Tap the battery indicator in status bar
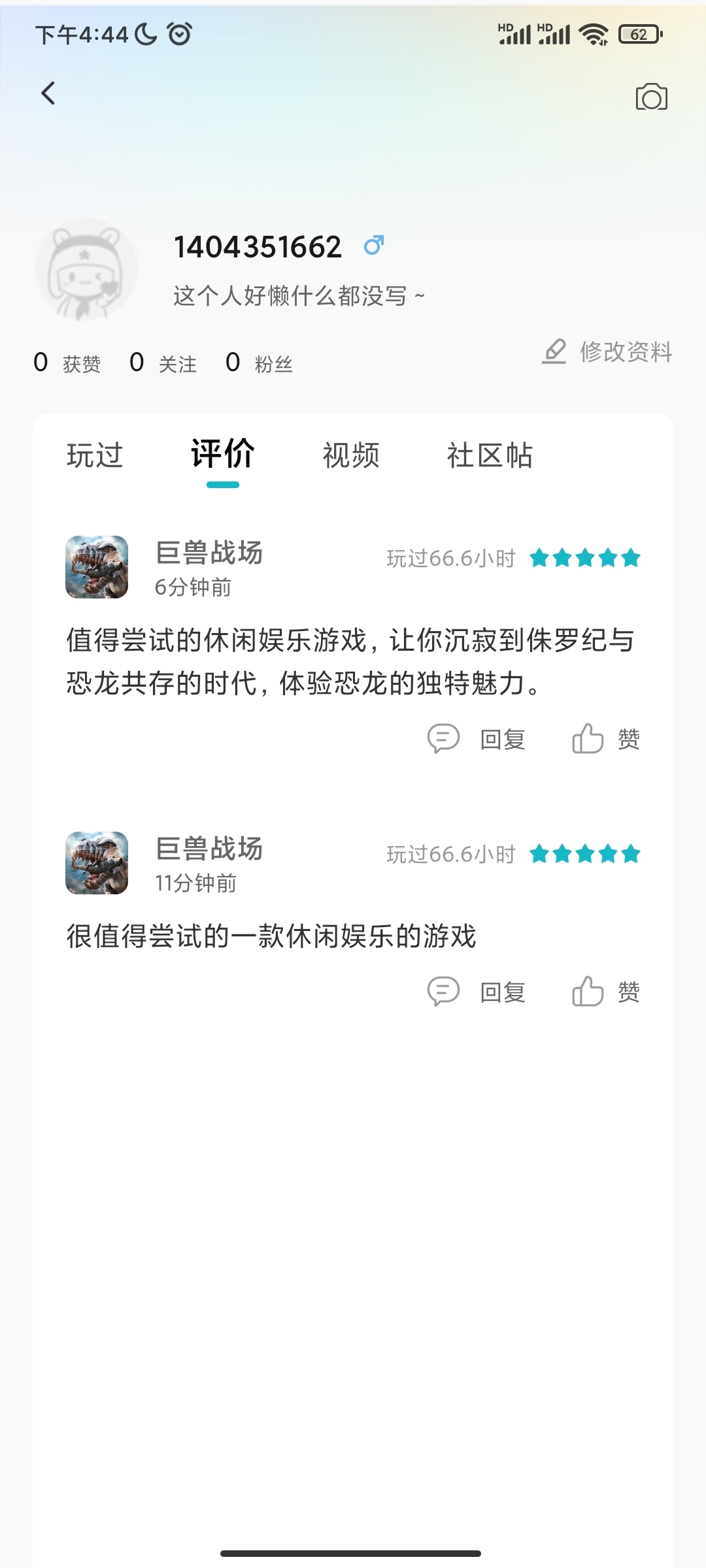Screen dimensions: 706x1568 tap(638, 34)
